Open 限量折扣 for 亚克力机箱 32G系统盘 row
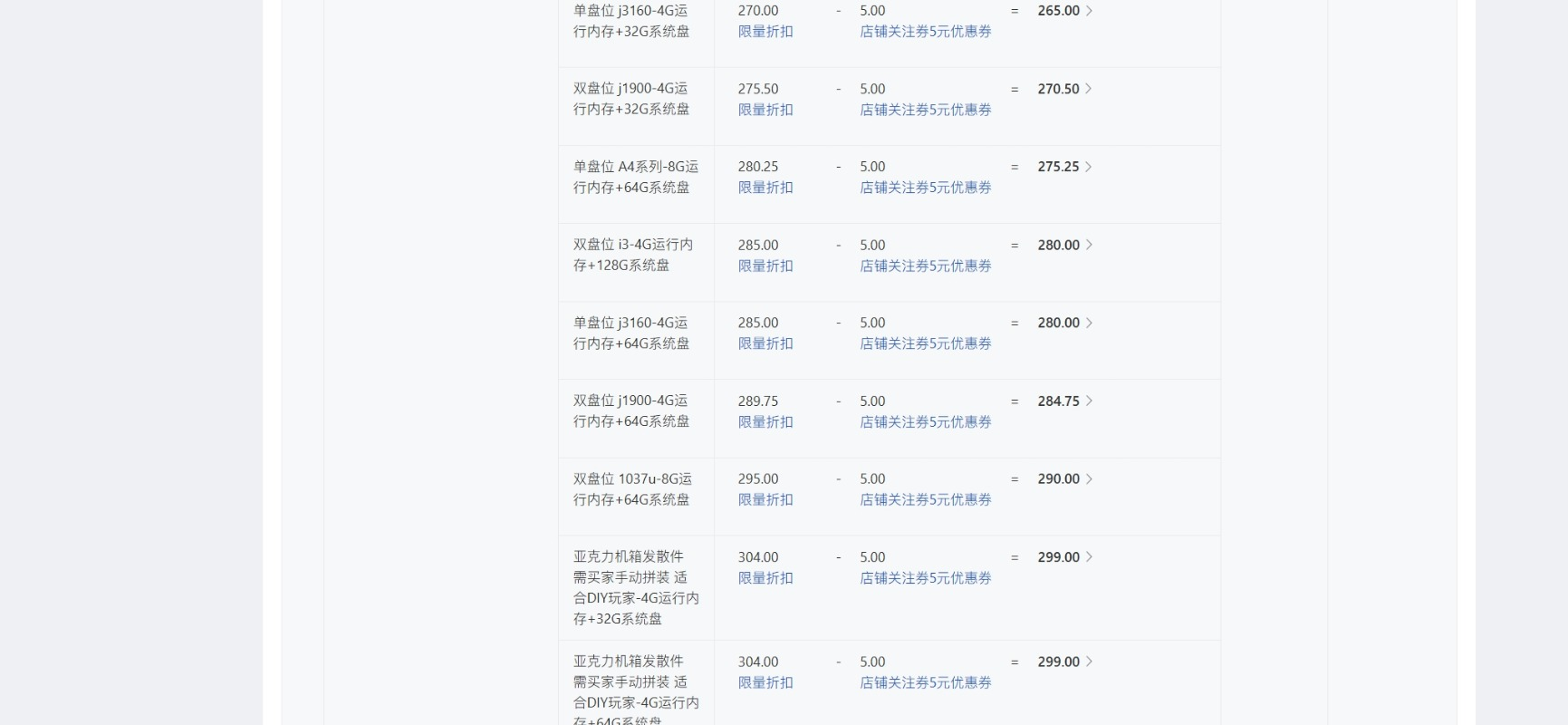This screenshot has height=725, width=1568. (x=765, y=577)
